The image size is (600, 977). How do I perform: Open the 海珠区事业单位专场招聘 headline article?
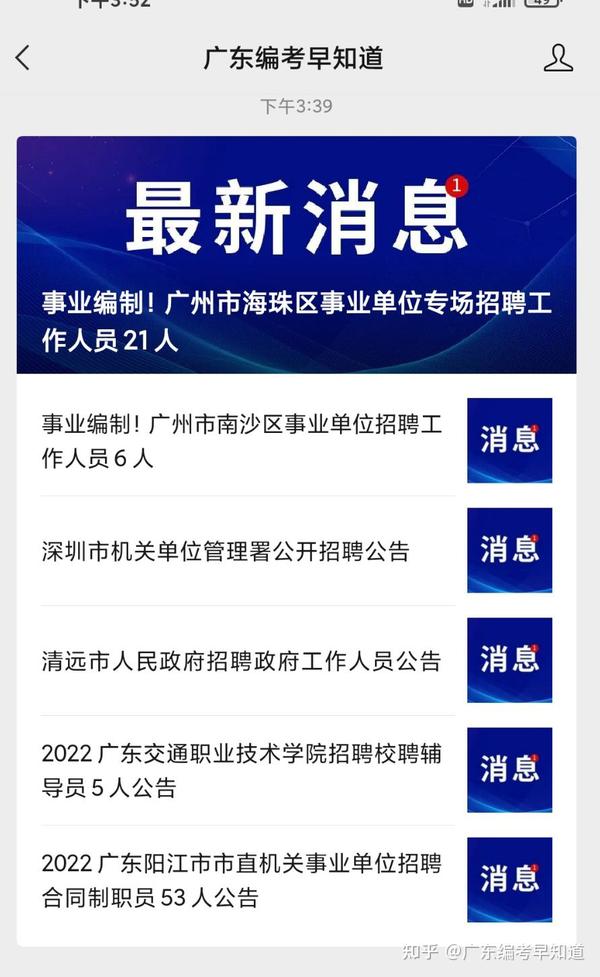[x=297, y=255]
